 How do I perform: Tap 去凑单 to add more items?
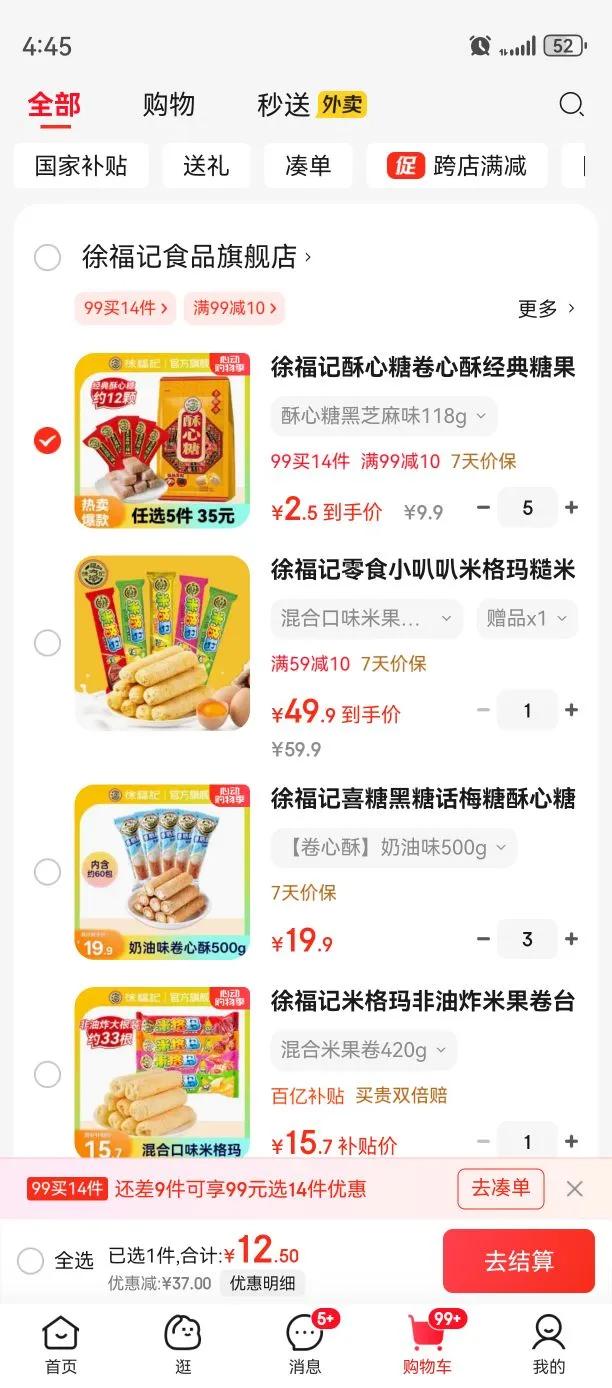point(501,1189)
